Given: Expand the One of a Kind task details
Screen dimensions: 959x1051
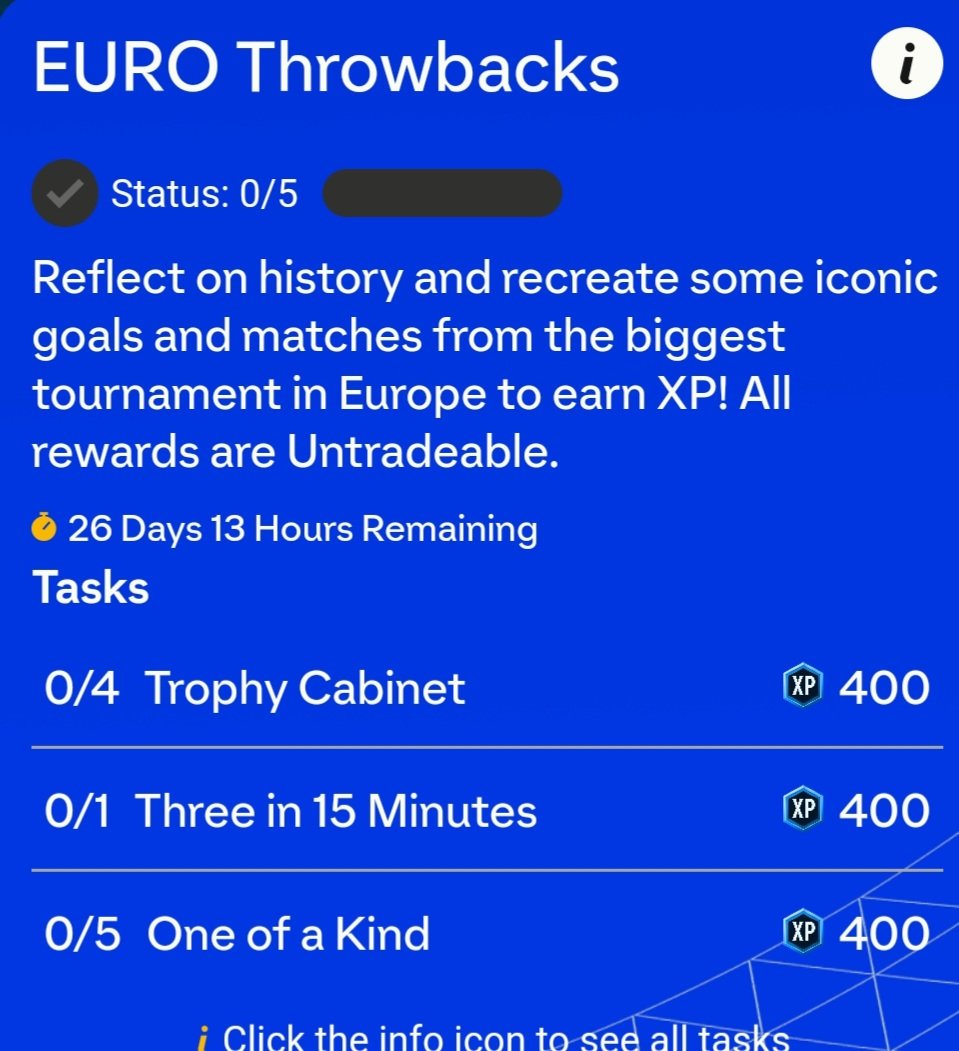Looking at the screenshot, I should [x=288, y=934].
